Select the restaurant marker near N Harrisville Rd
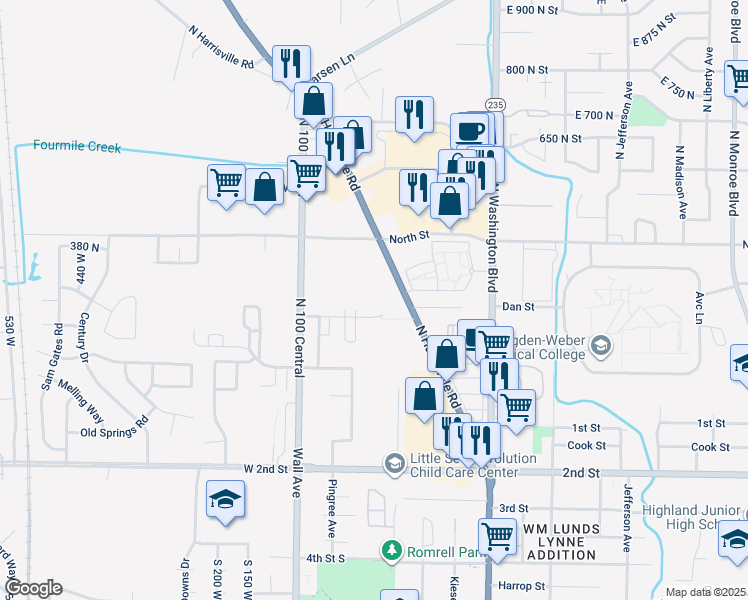Screen dimensions: 748x600 click(x=291, y=63)
